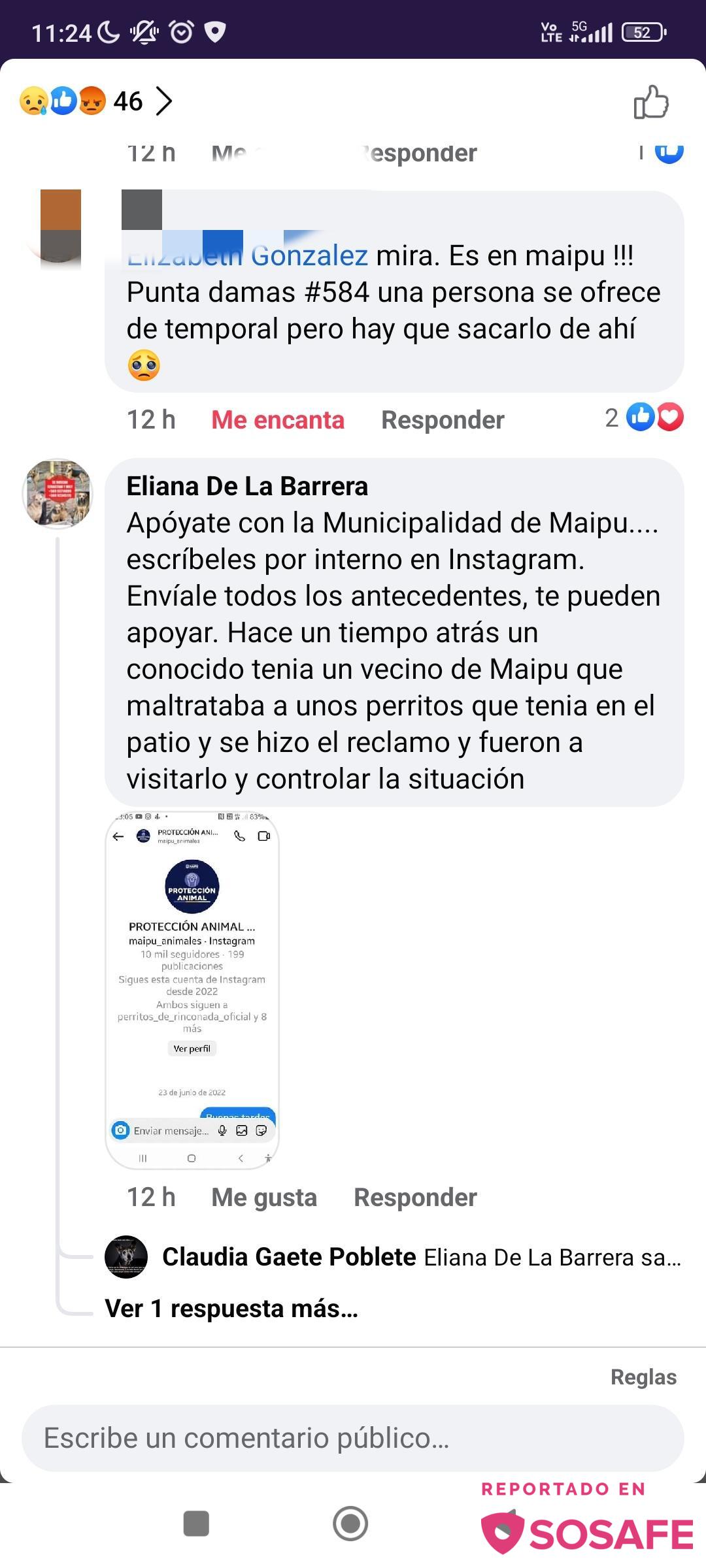Open Eliana De La Barrera's name link
706x1568 pixels.
point(247,486)
